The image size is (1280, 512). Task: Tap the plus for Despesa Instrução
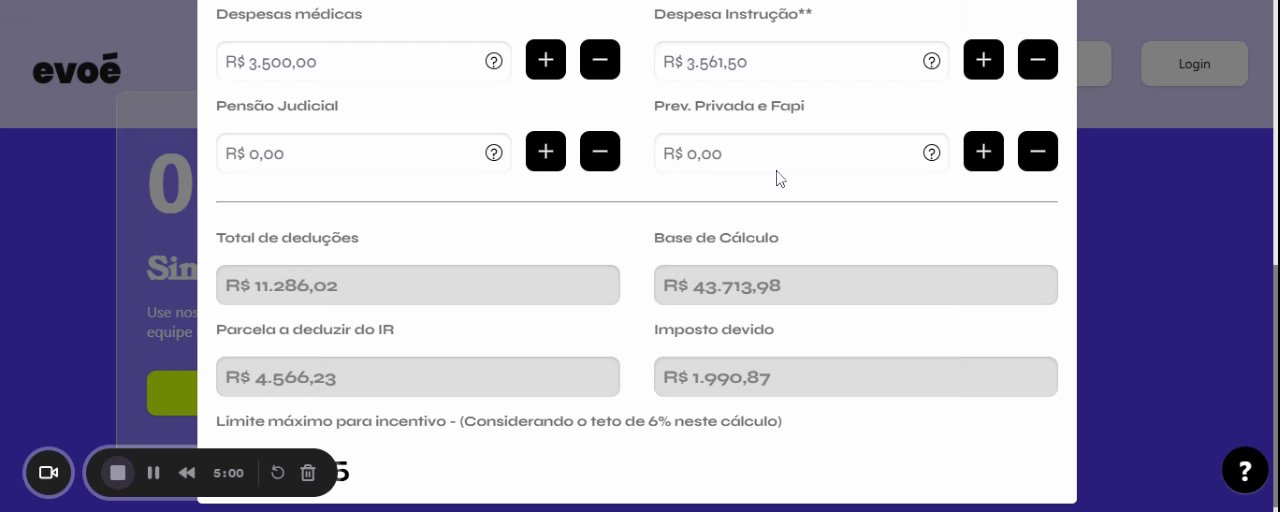coord(983,60)
